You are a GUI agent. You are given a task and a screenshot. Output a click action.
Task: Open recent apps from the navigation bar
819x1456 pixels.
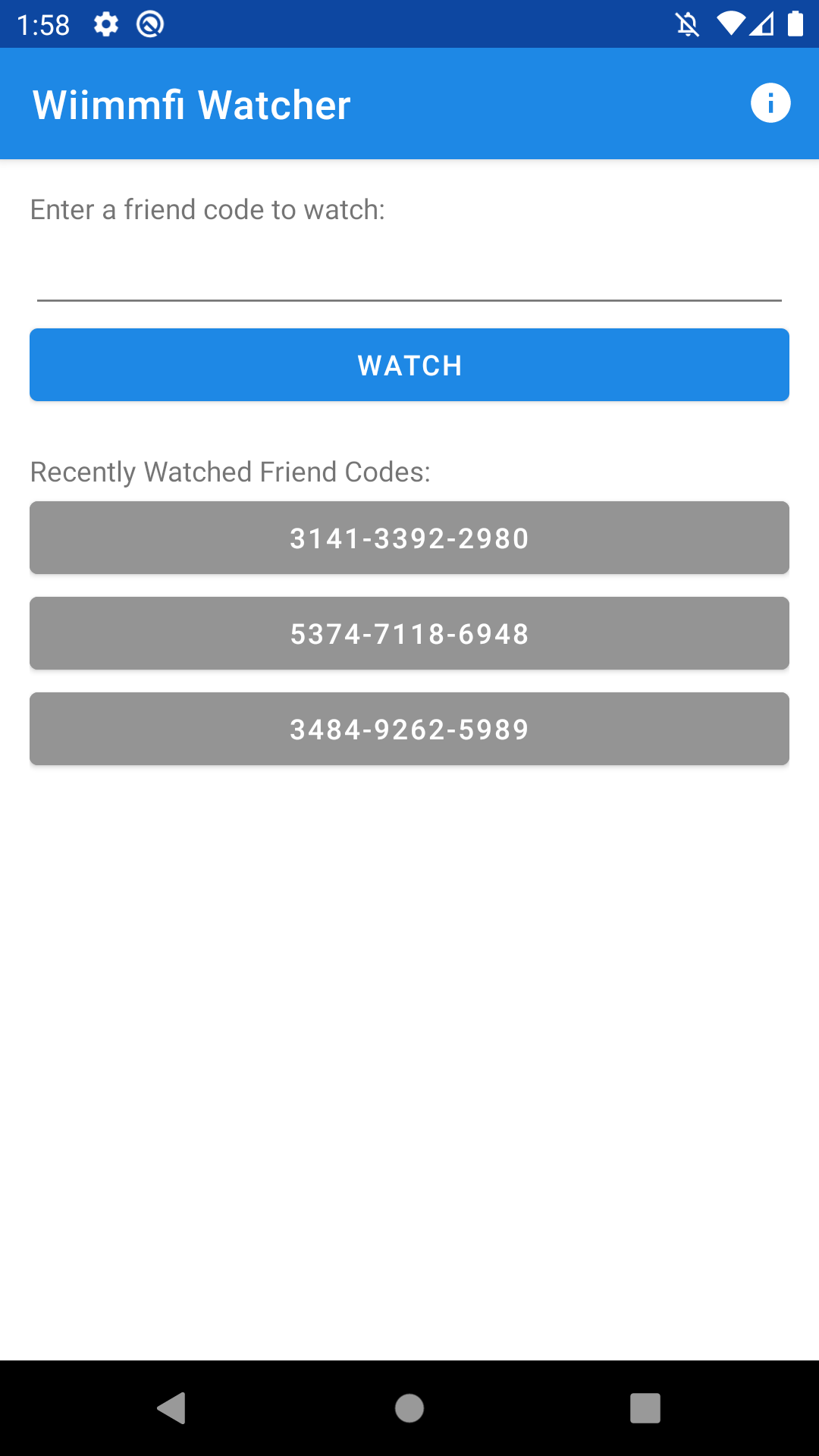(x=645, y=1408)
